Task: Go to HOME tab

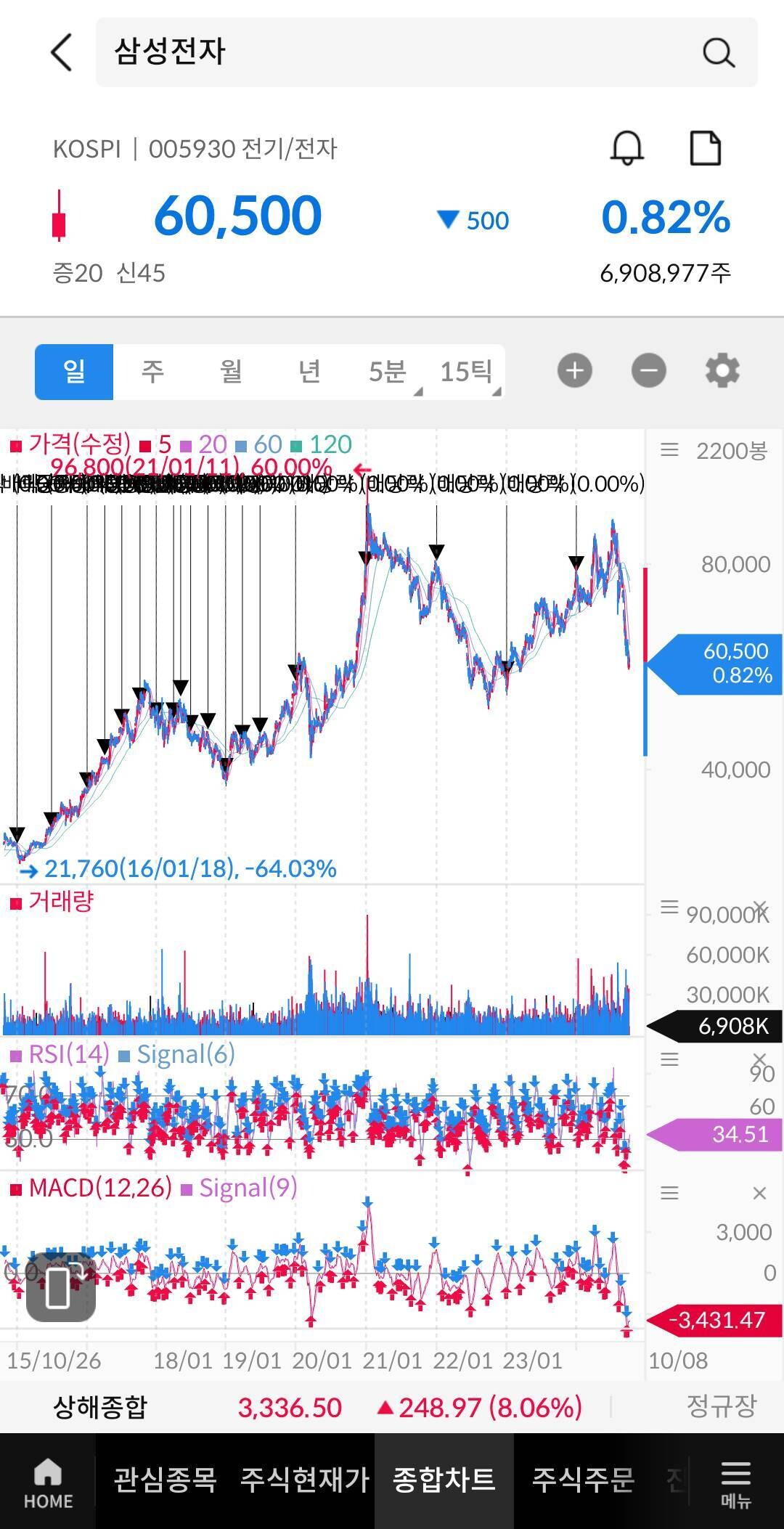Action: coord(48,1483)
